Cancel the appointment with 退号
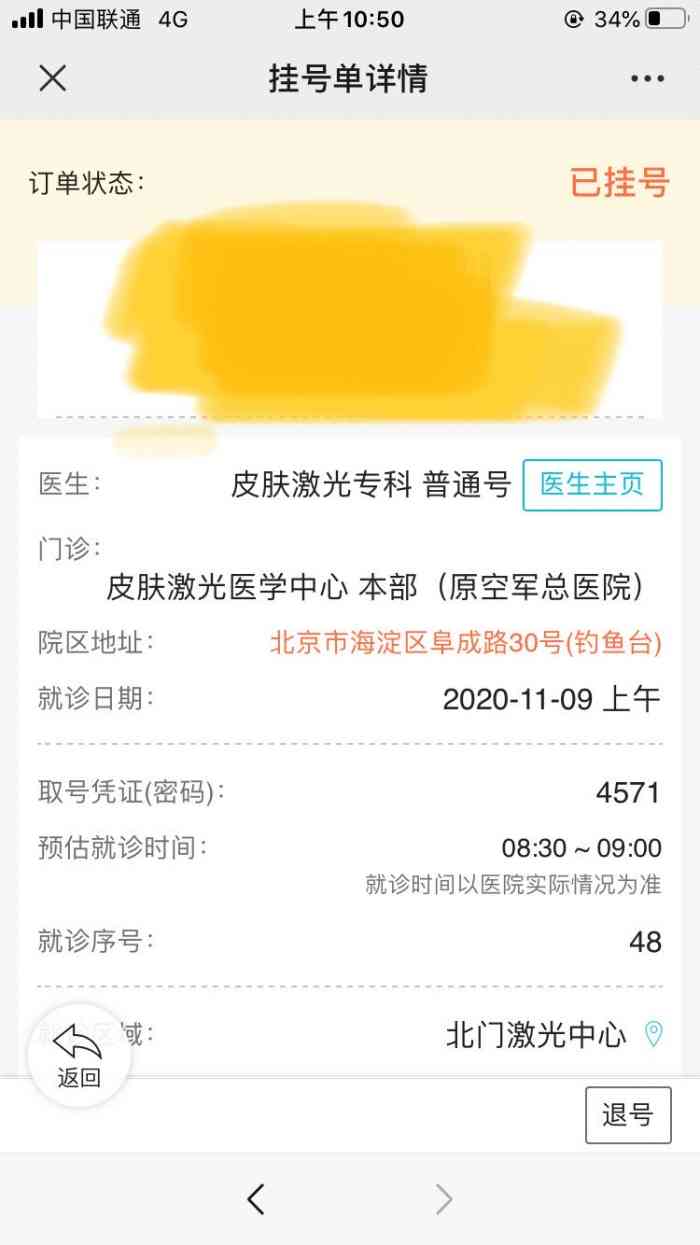700x1245 pixels. click(628, 1114)
